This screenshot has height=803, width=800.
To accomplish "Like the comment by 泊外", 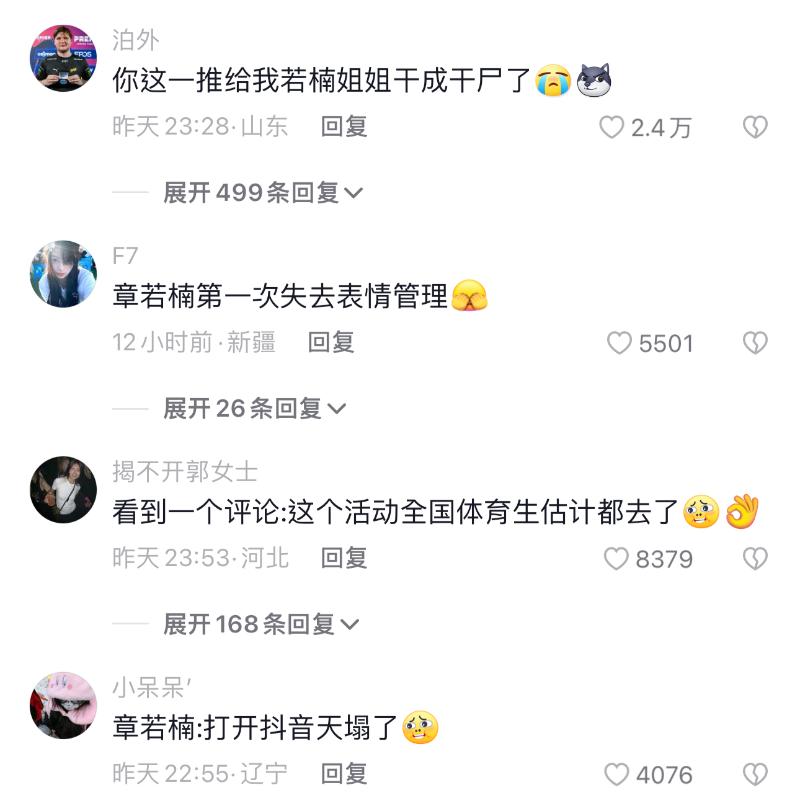I will [x=612, y=127].
